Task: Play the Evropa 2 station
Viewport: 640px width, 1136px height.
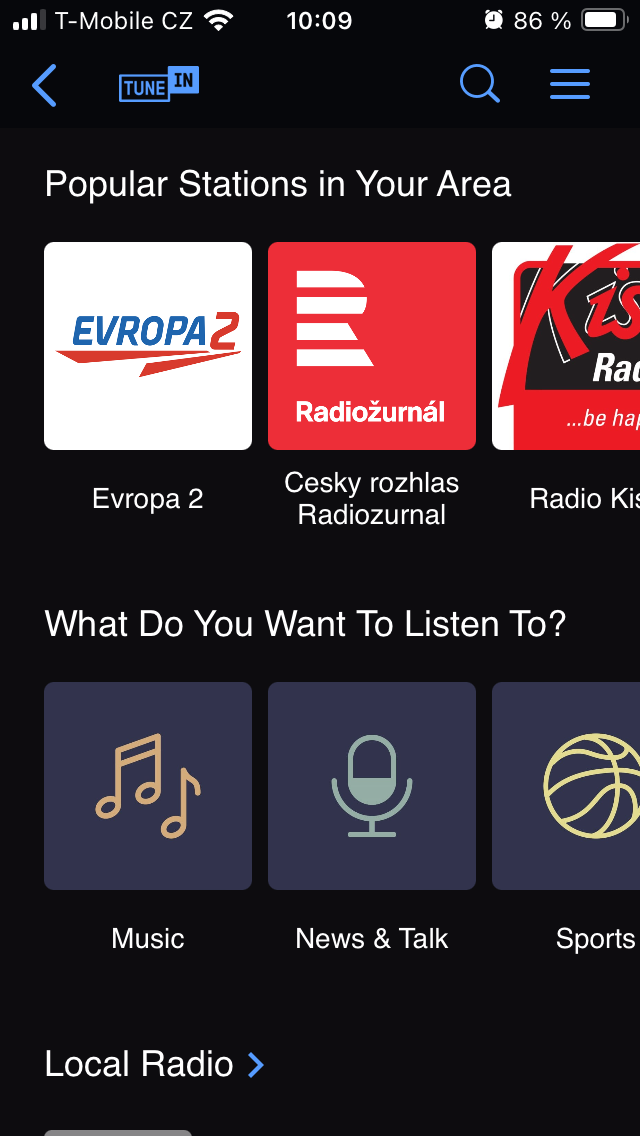Action: coord(148,346)
